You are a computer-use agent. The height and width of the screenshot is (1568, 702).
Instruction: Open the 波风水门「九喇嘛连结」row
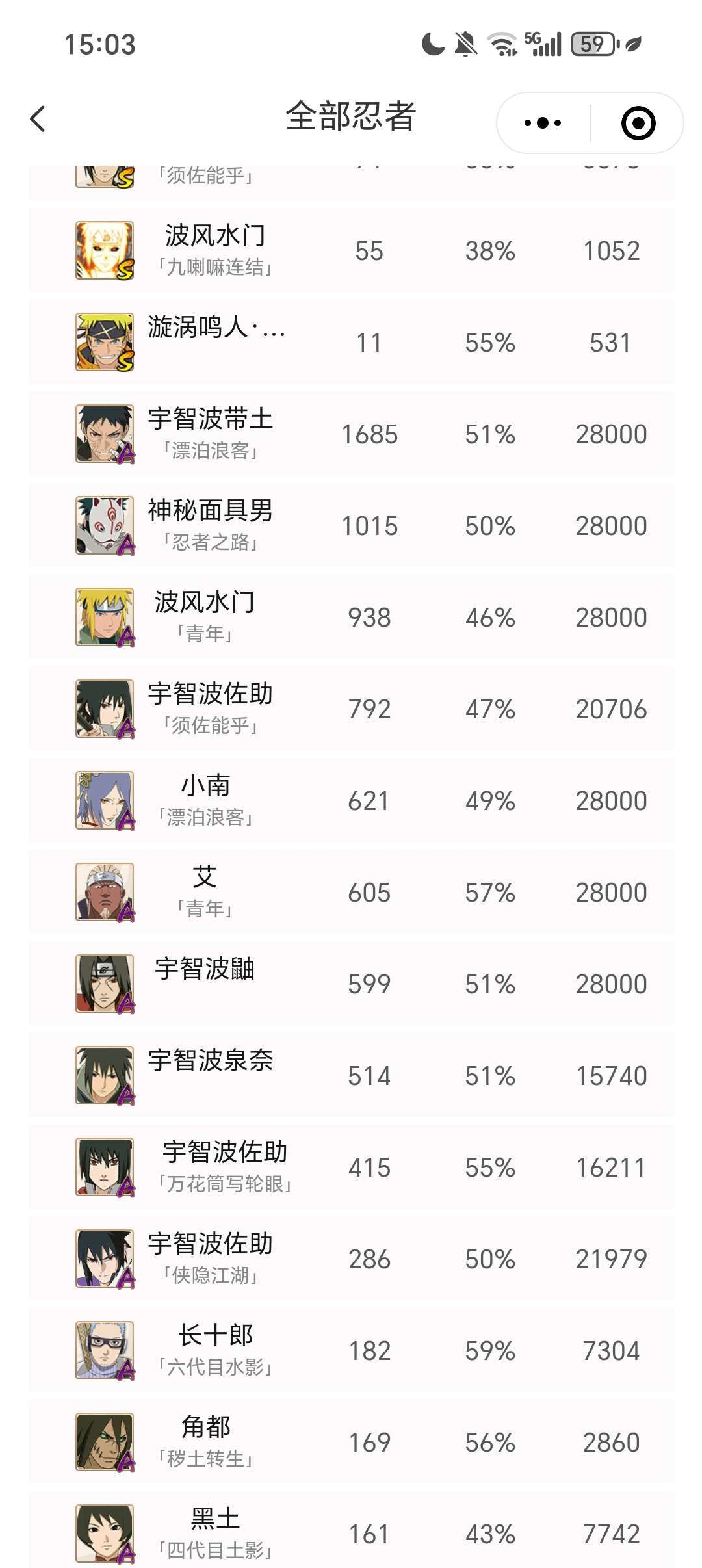[x=351, y=250]
